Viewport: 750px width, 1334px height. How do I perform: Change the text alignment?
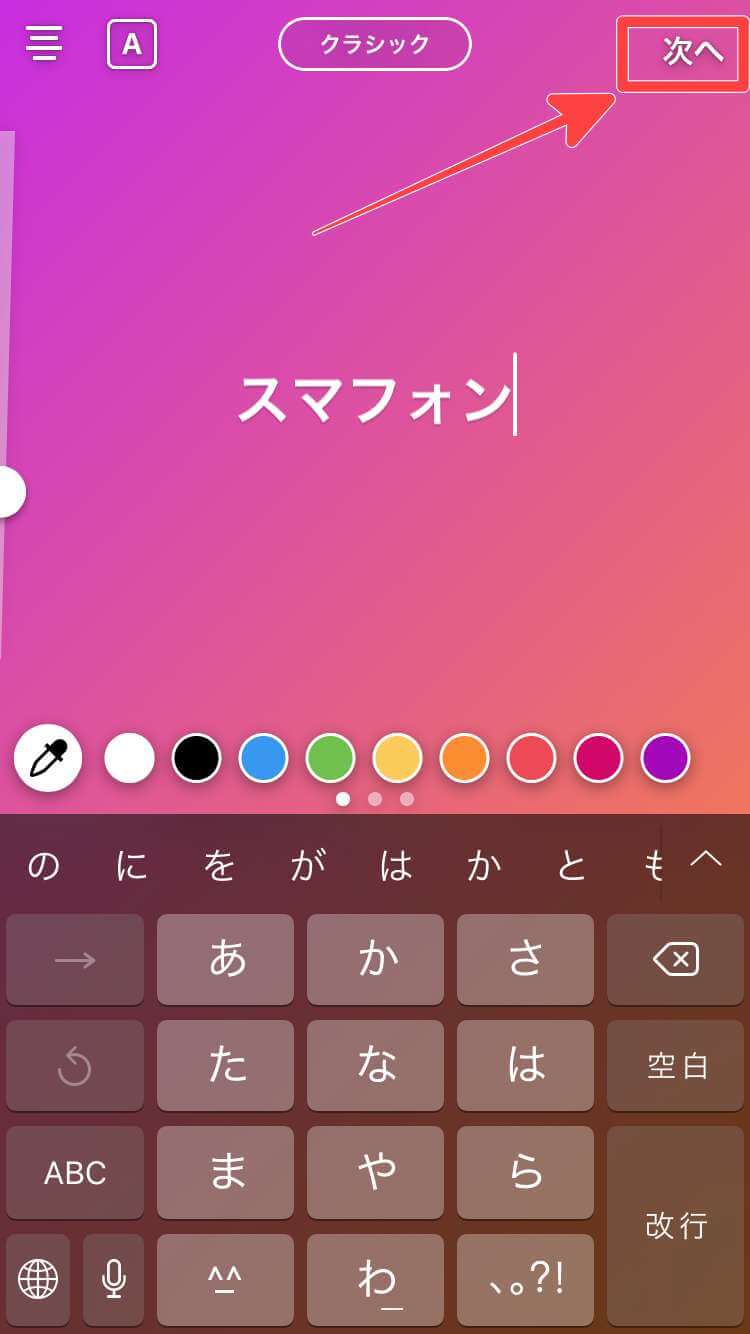pyautogui.click(x=43, y=45)
